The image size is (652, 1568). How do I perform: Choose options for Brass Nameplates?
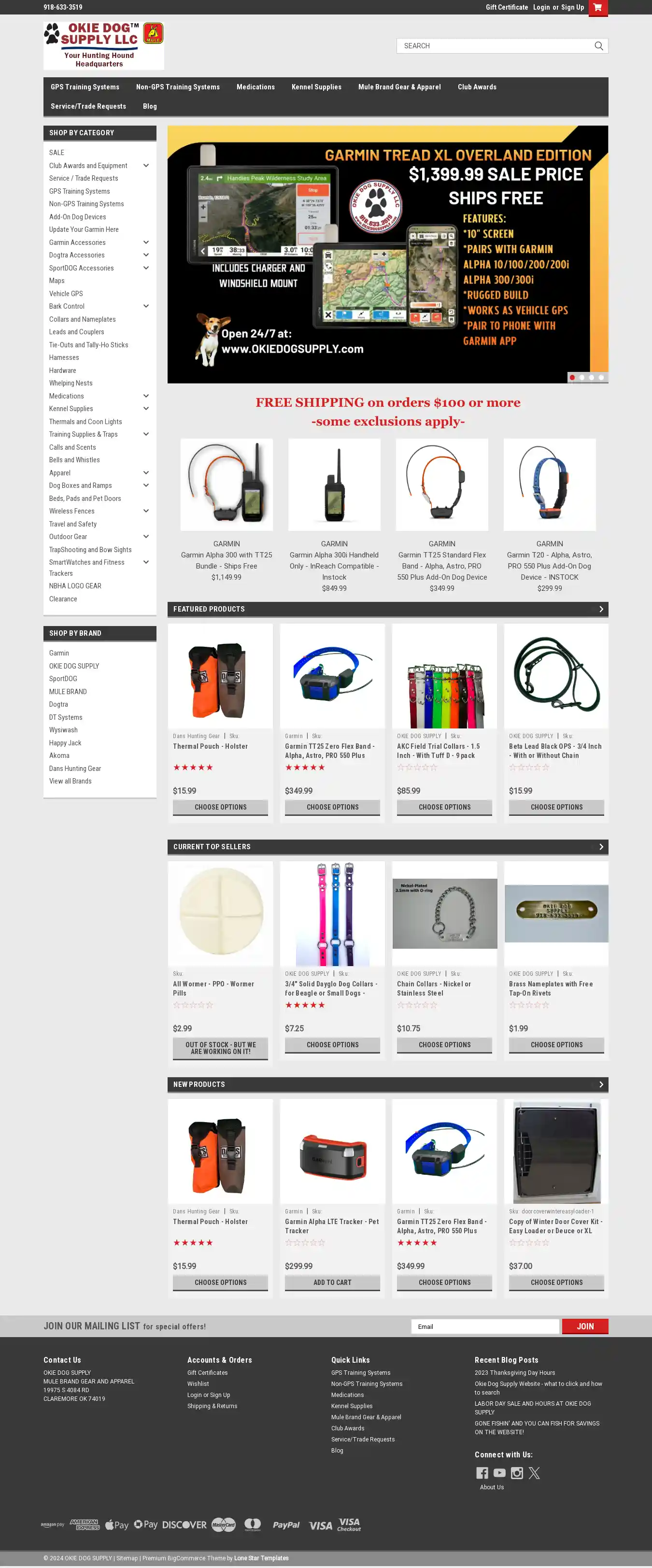[556, 1044]
